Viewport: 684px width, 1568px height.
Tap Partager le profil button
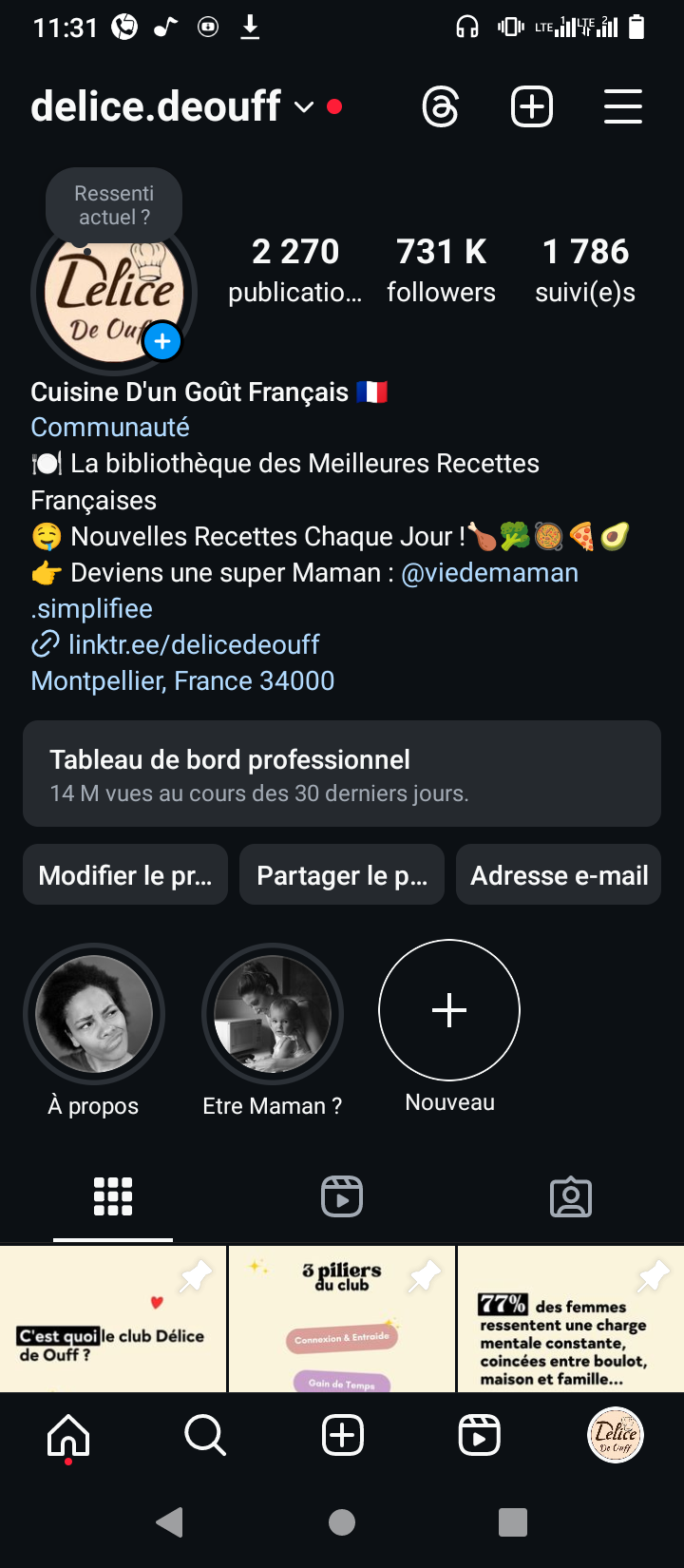point(342,874)
